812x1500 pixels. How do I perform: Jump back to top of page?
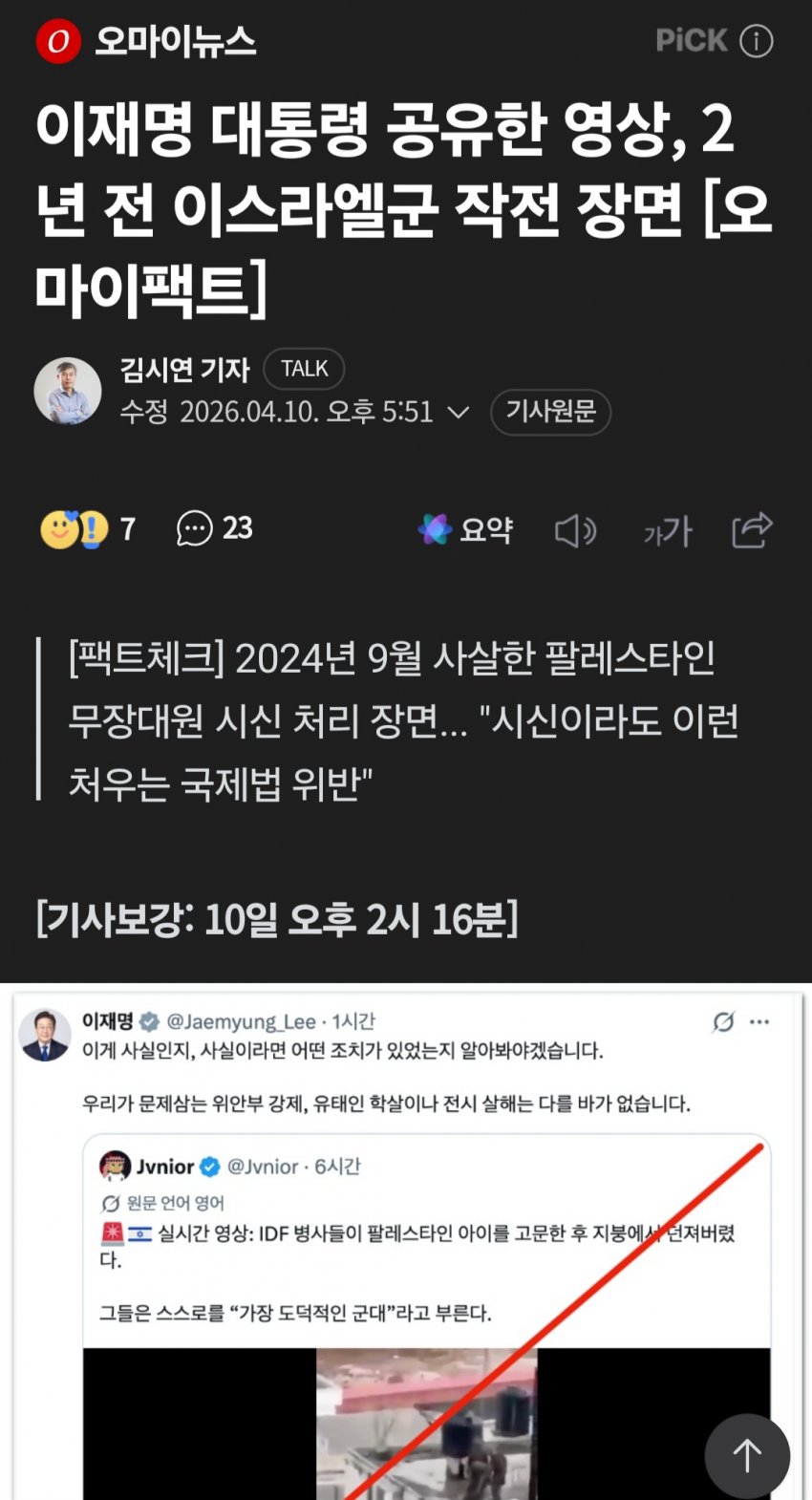point(747,1455)
